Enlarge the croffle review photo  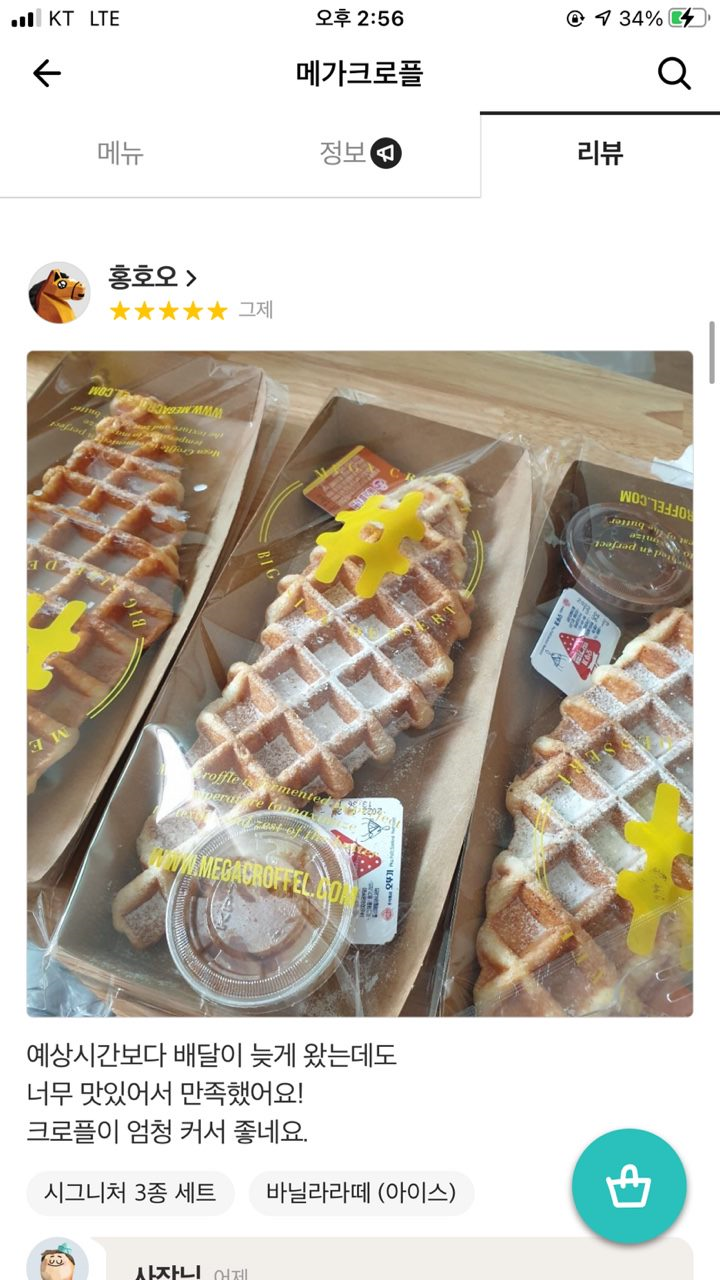coord(360,683)
